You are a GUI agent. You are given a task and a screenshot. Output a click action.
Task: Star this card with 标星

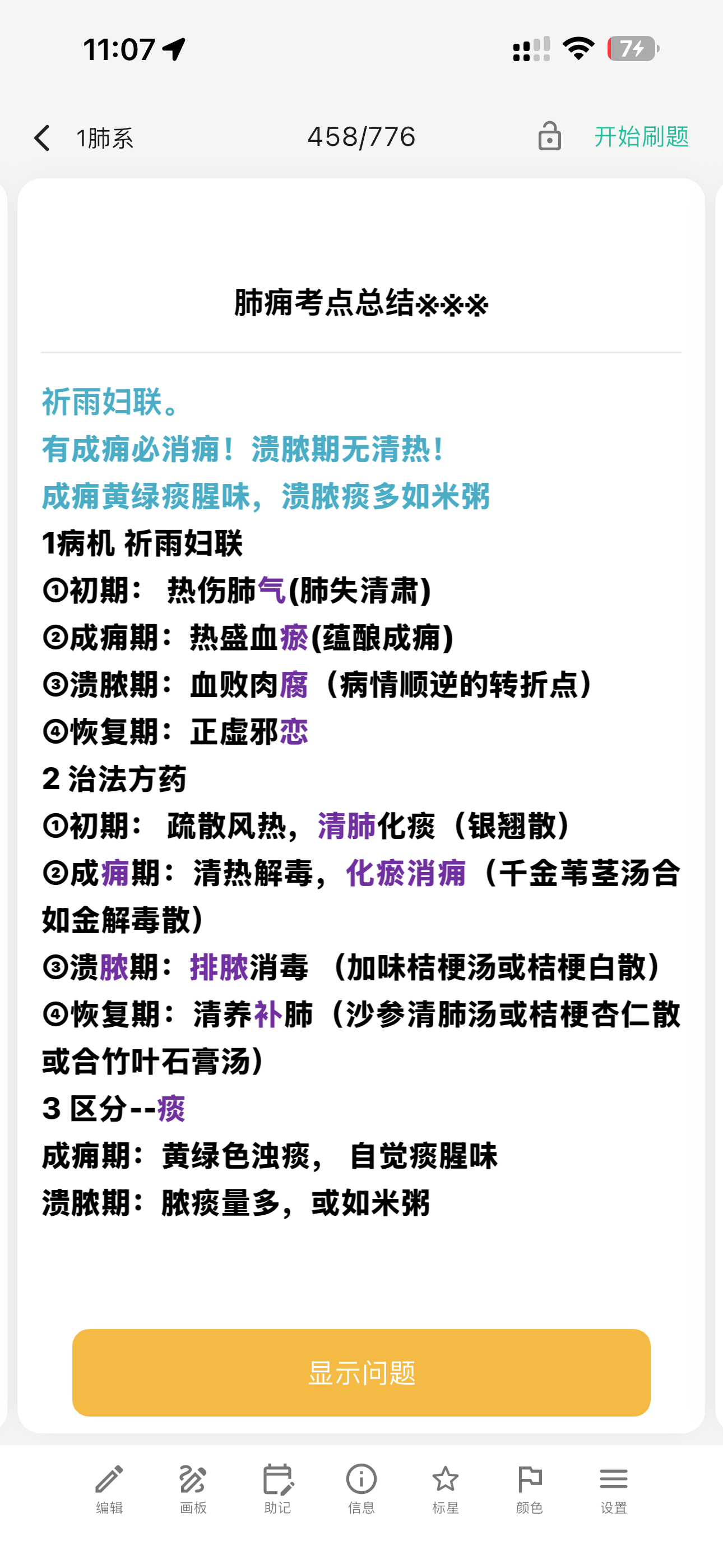[446, 1489]
